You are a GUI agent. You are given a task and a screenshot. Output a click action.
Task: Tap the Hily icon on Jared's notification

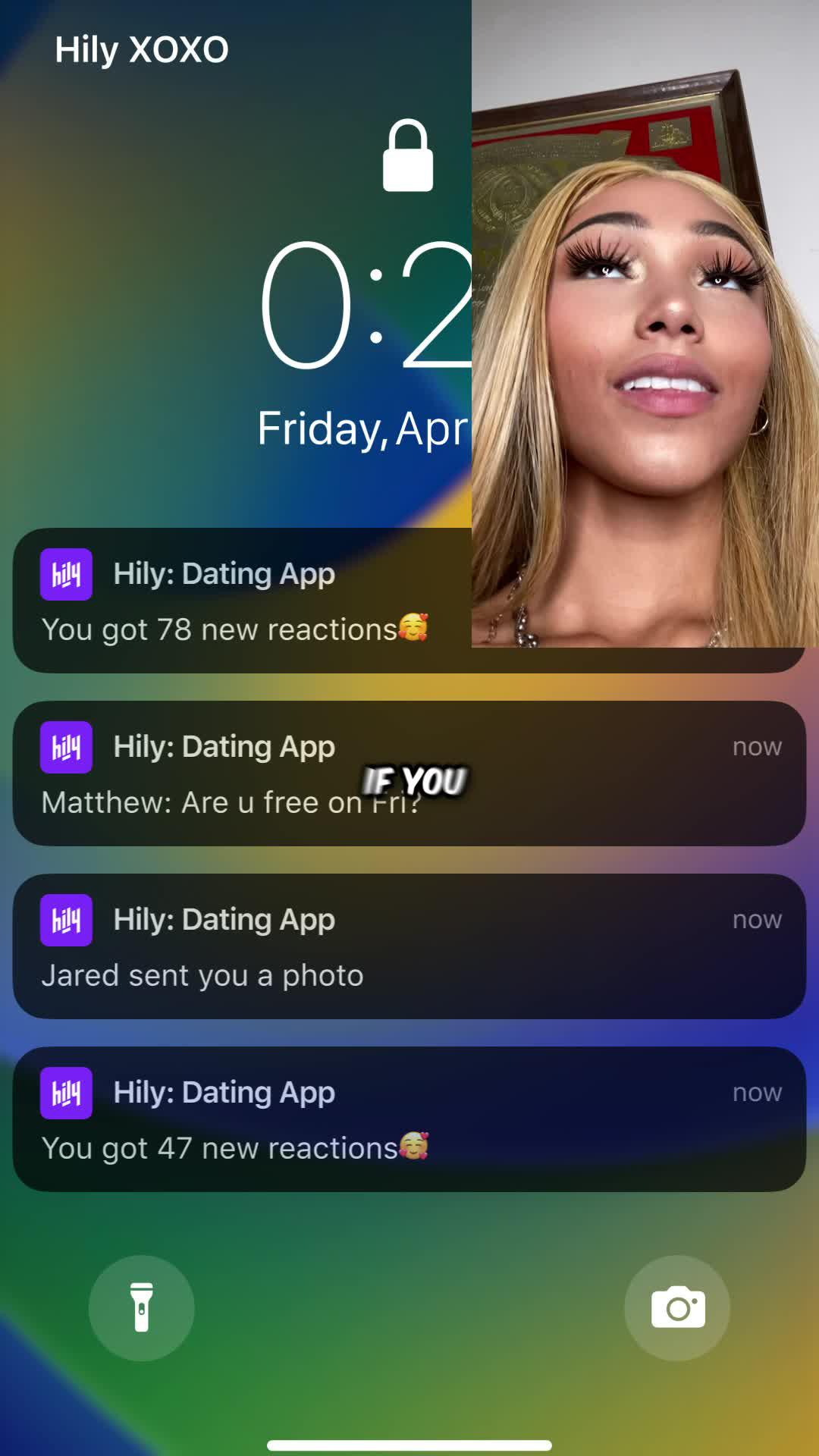(x=67, y=919)
